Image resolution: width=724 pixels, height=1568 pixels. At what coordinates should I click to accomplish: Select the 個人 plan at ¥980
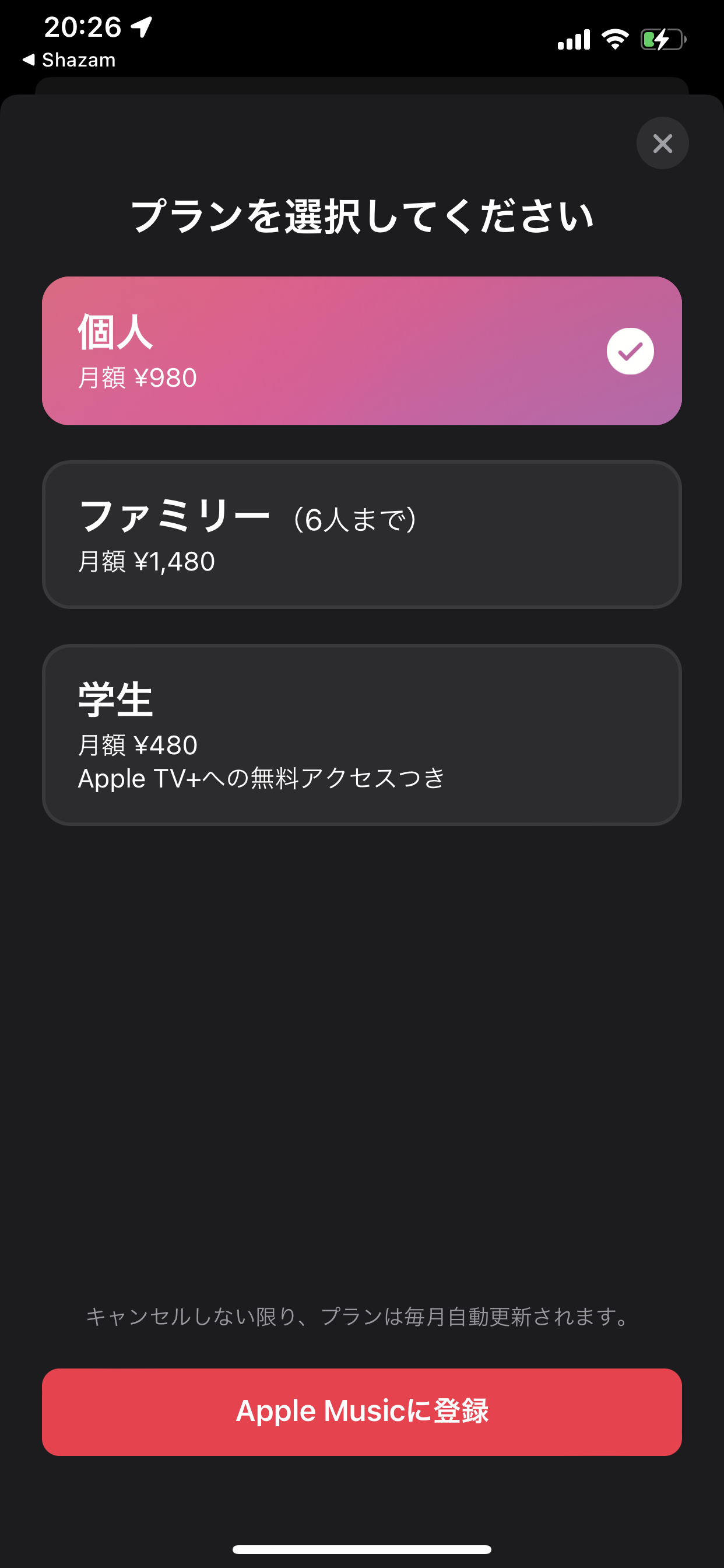(361, 351)
